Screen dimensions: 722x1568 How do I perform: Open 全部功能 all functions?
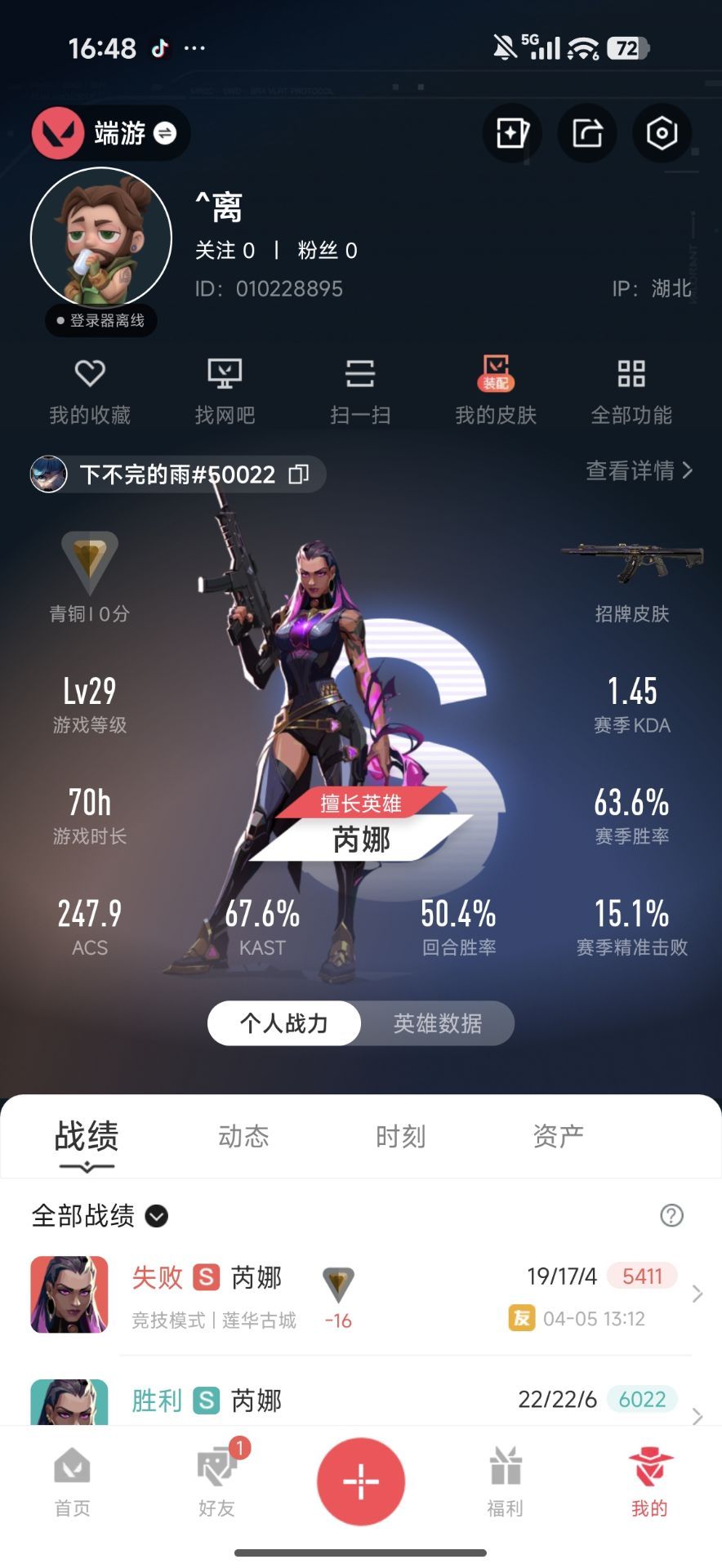(631, 392)
